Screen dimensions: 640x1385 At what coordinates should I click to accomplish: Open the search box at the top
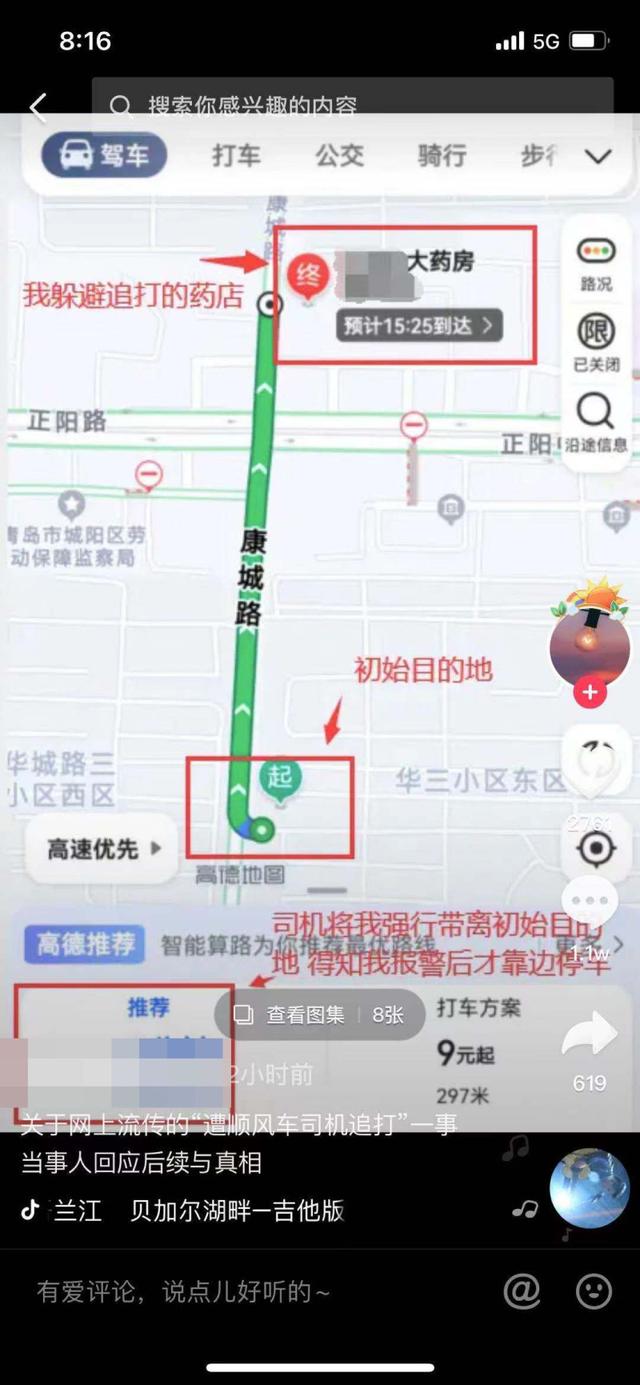(352, 104)
